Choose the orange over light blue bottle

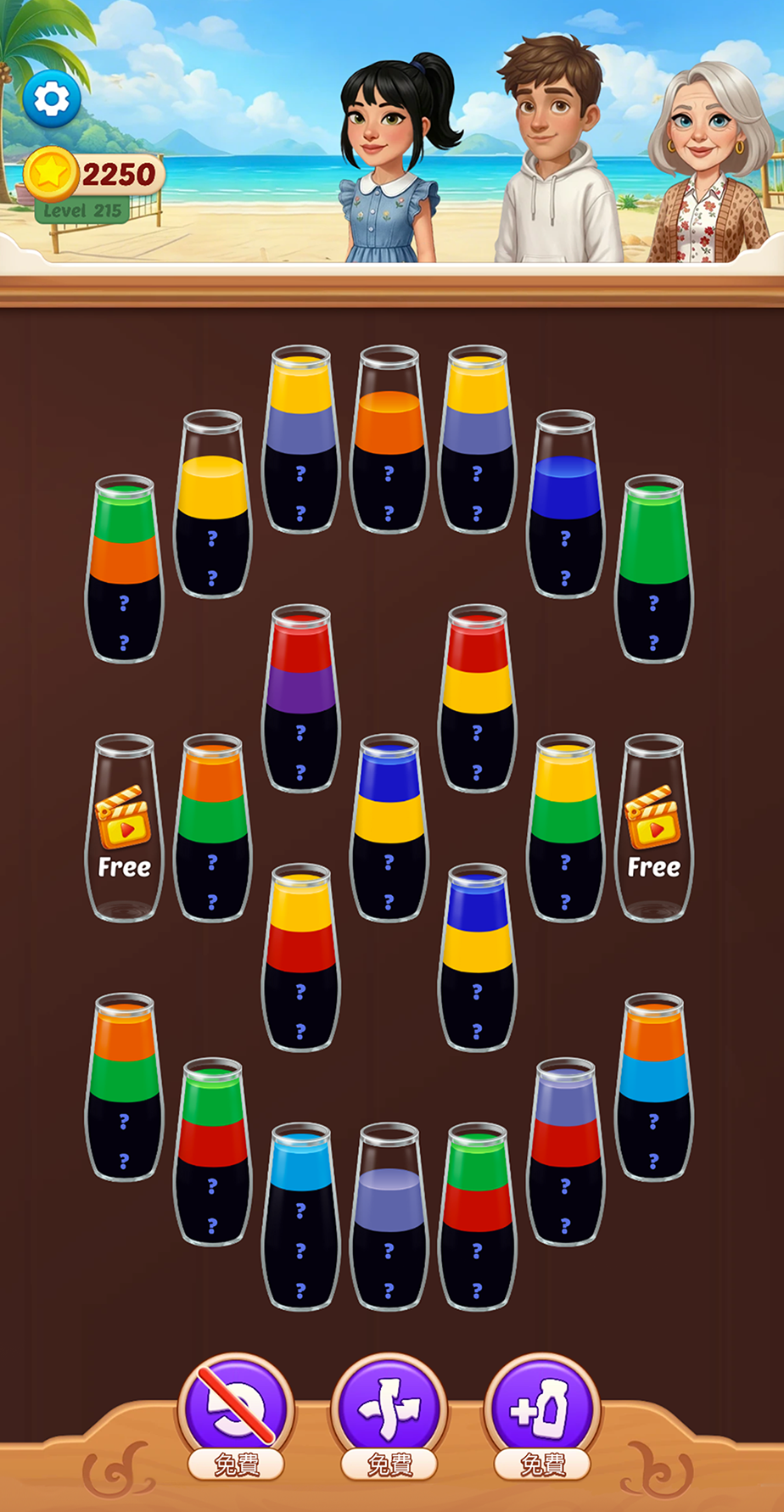[653, 1086]
